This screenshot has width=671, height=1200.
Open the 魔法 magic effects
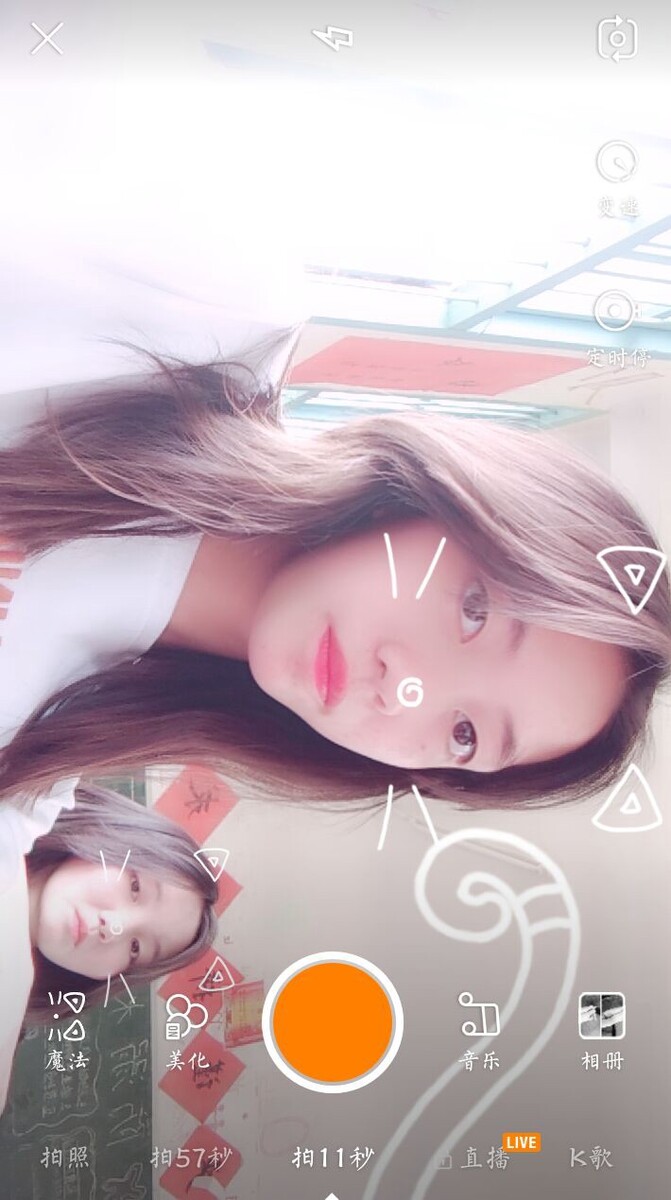(x=66, y=1030)
